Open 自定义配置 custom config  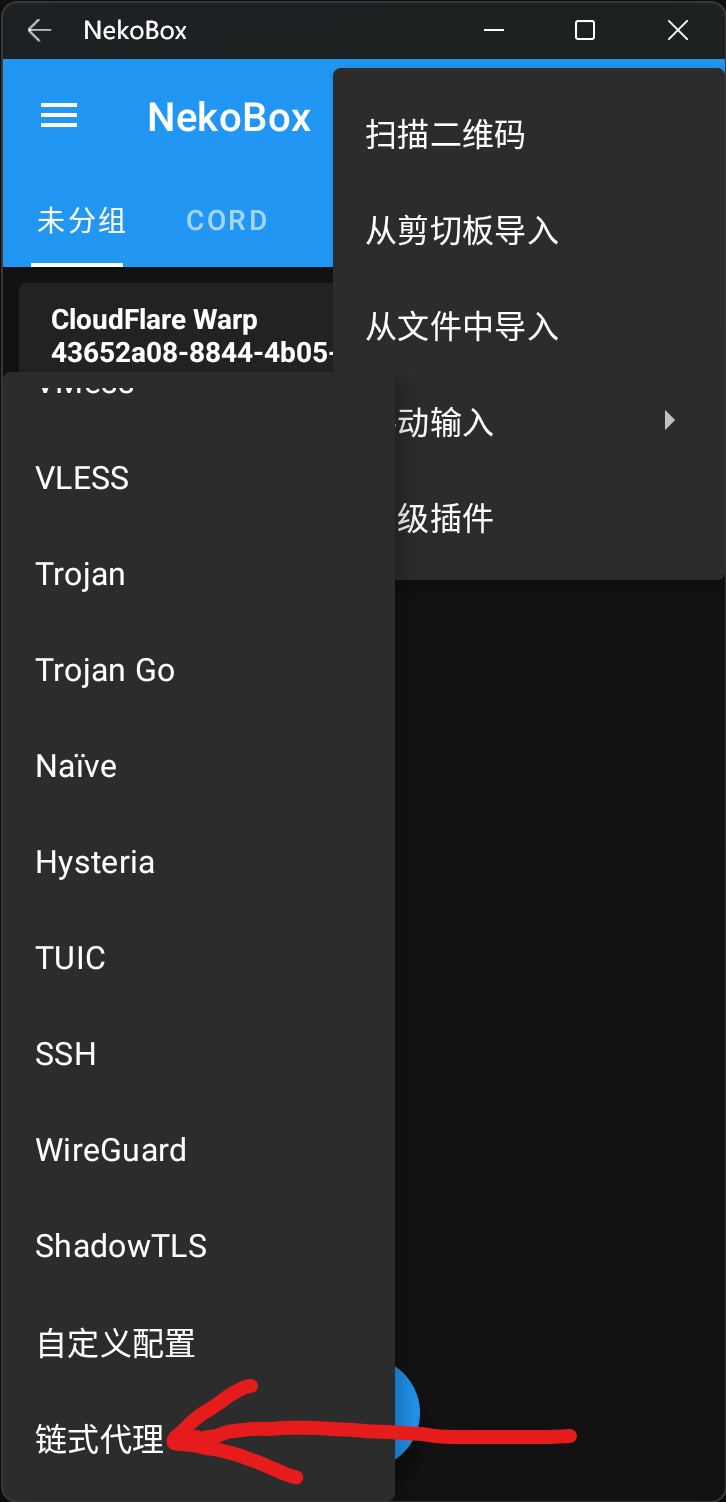[x=116, y=1343]
